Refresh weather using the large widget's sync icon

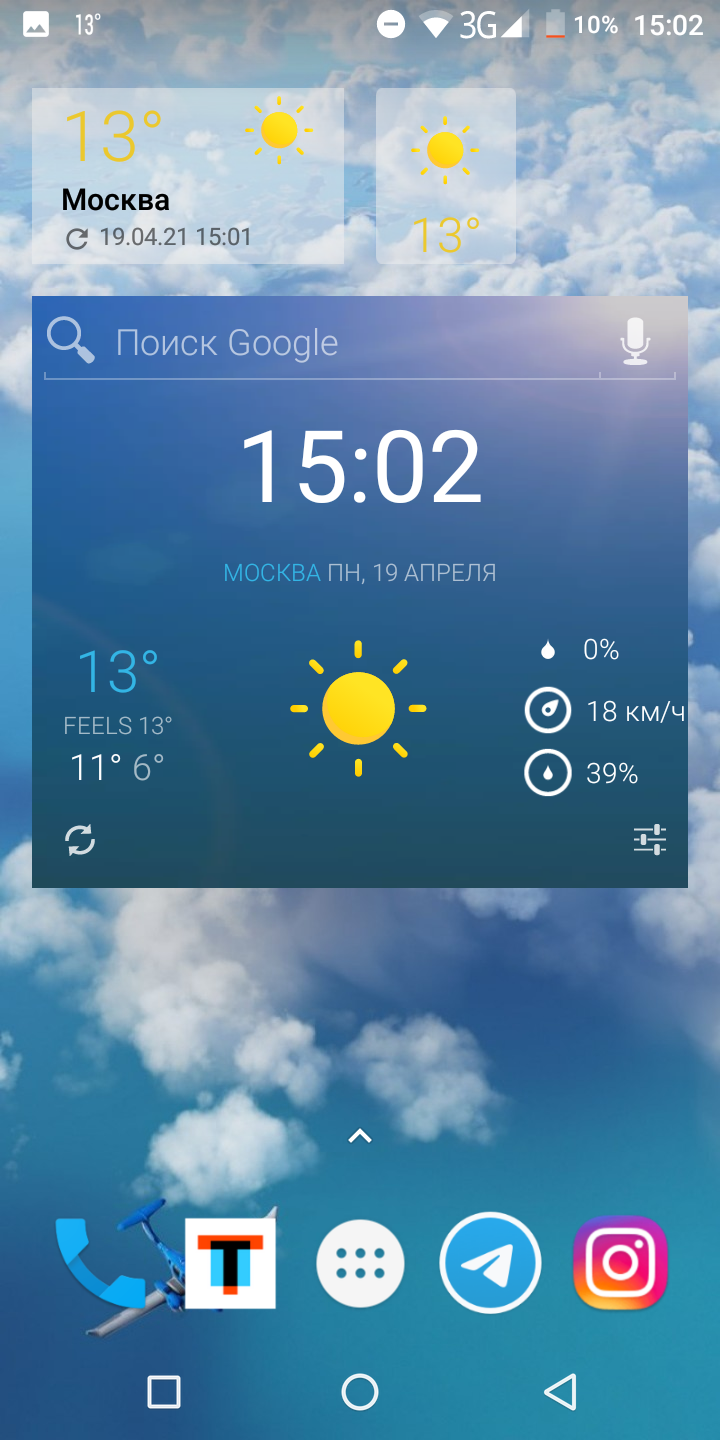(80, 840)
